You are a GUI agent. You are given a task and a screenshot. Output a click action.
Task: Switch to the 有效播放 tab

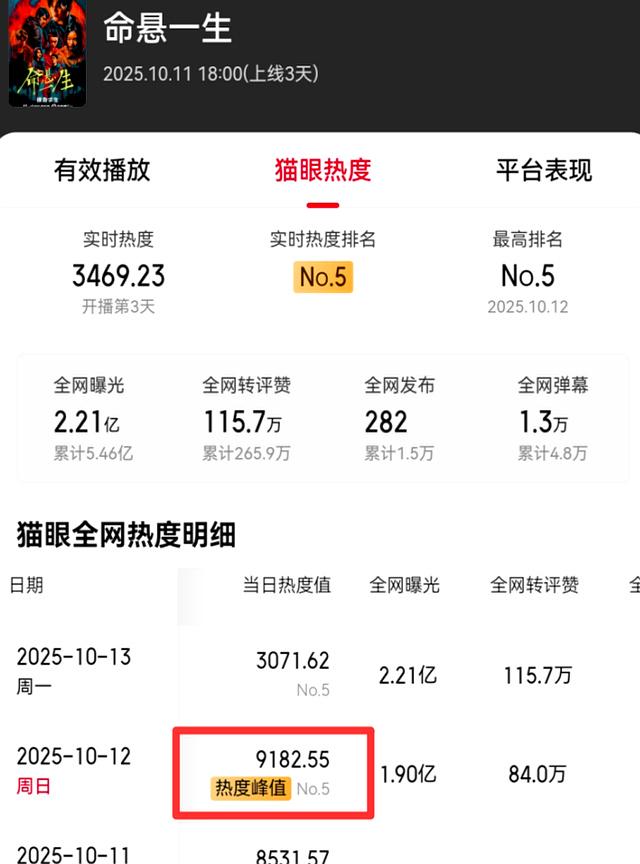102,170
